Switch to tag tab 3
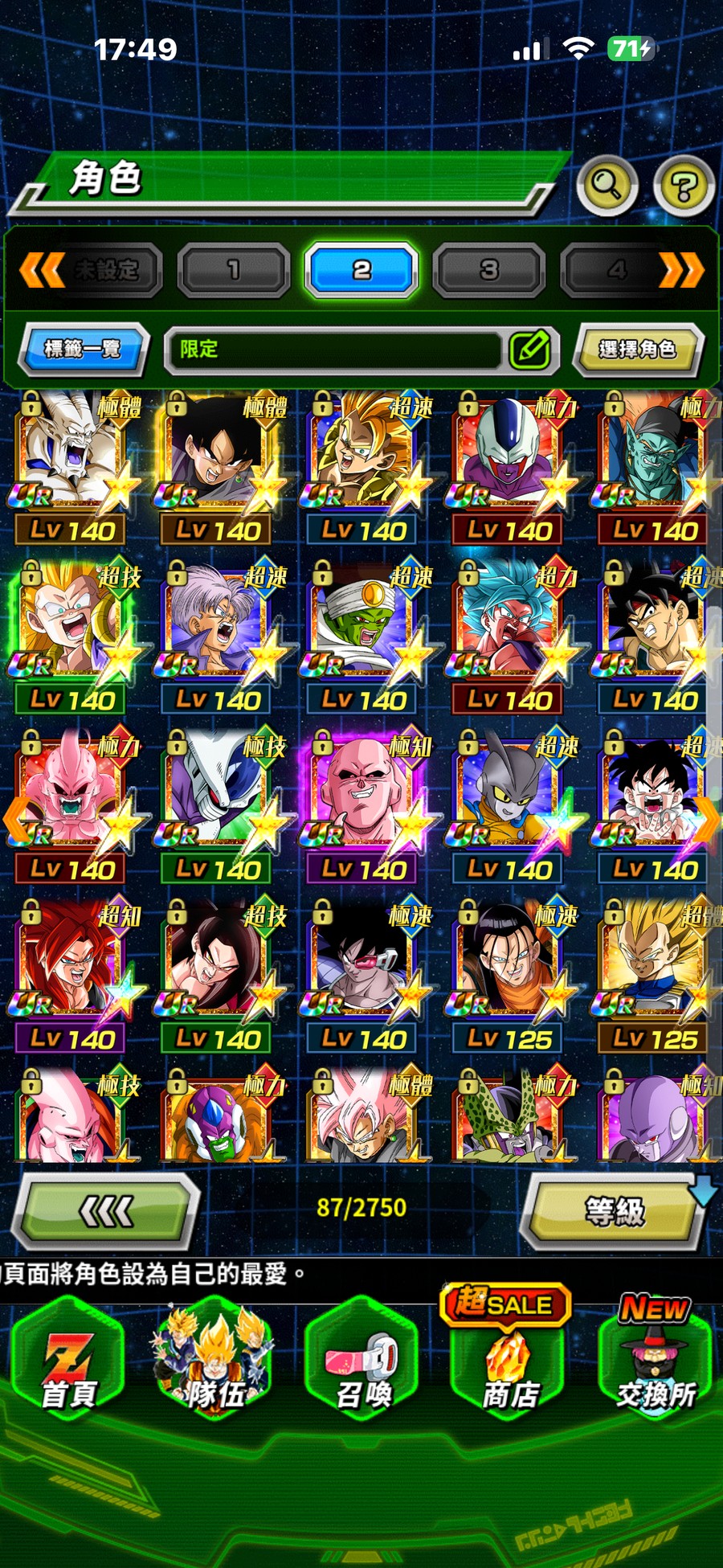This screenshot has height=1568, width=723. click(x=489, y=270)
